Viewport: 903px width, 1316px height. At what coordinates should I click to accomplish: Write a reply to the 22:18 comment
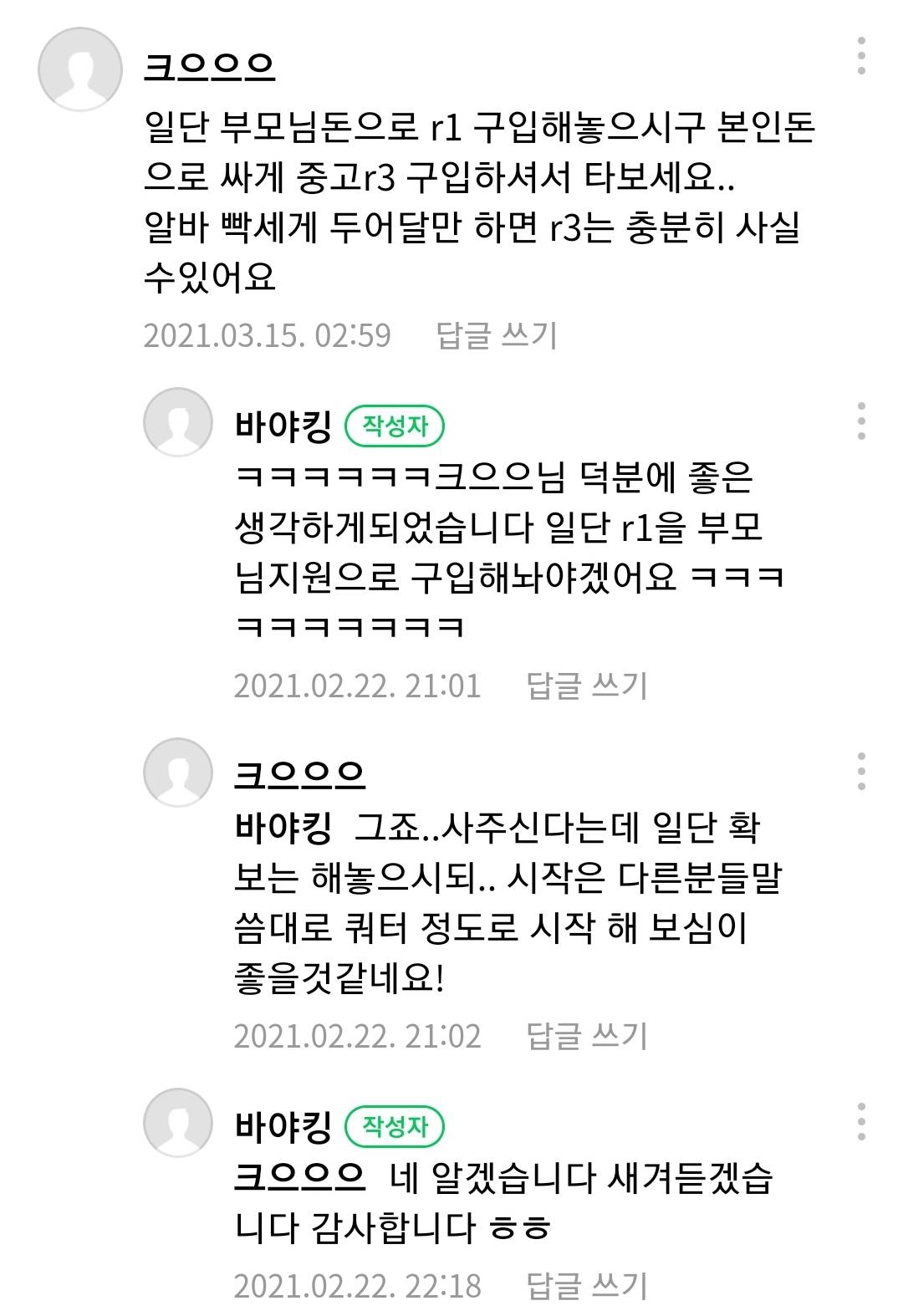coord(587,1286)
